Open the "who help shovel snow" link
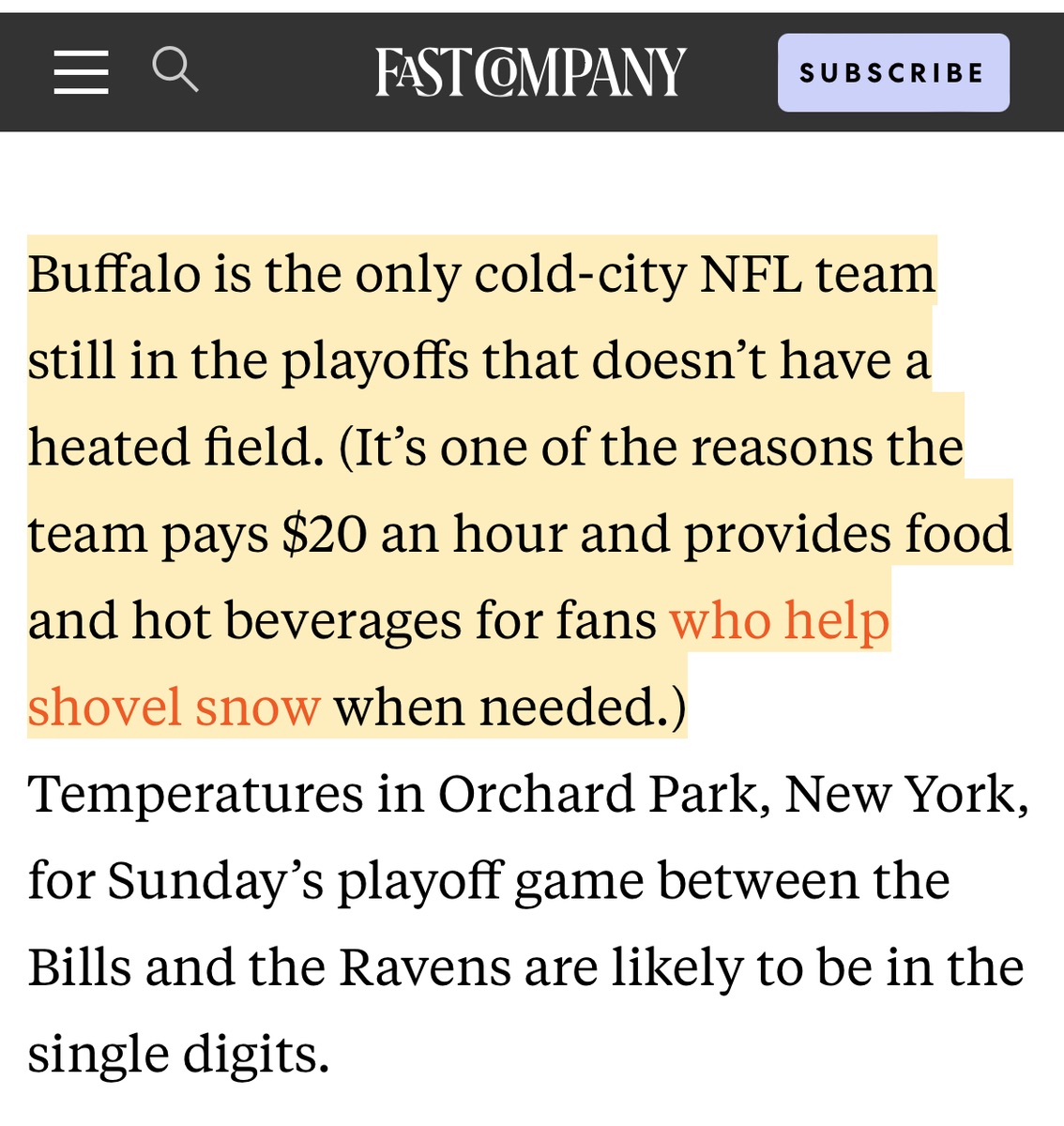1064x1126 pixels. tap(779, 621)
